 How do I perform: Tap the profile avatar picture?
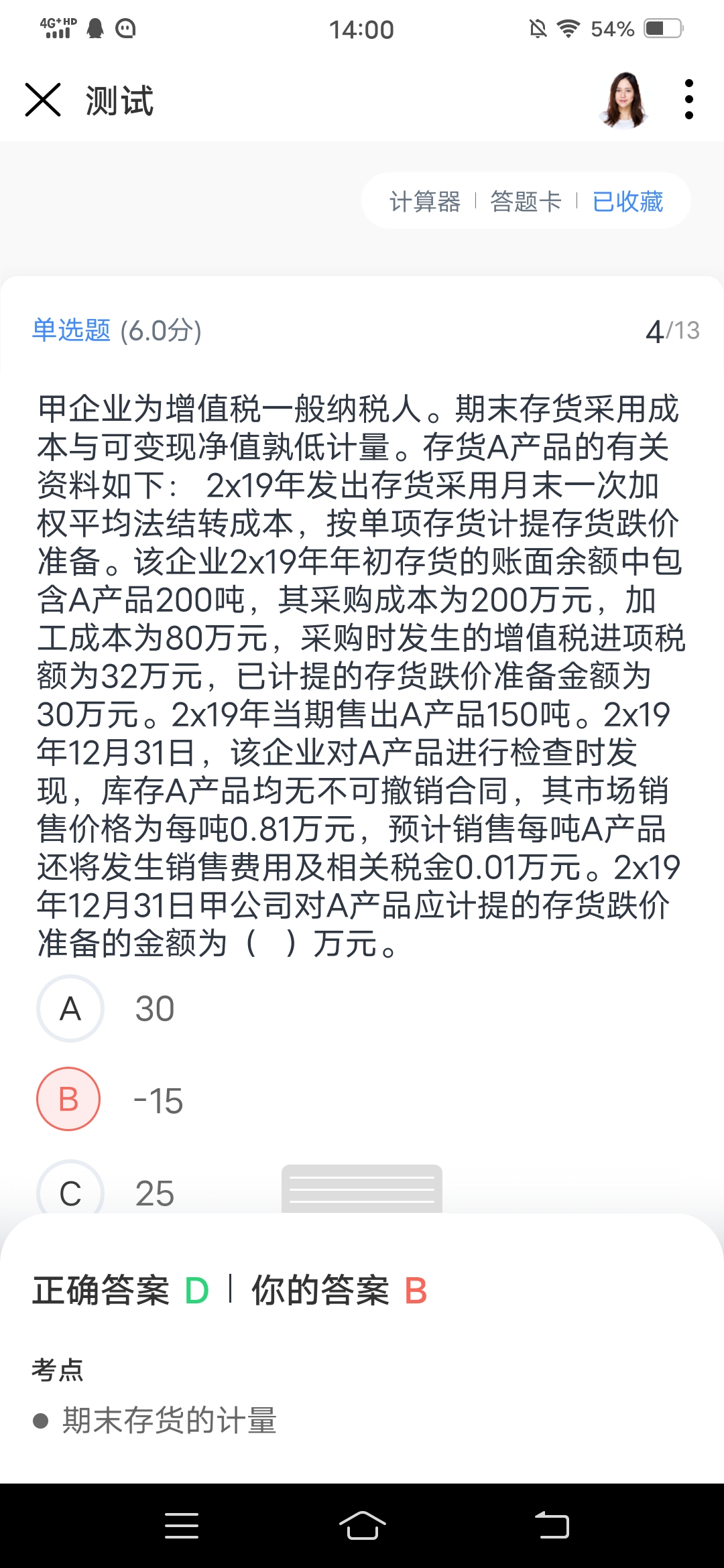click(x=624, y=100)
